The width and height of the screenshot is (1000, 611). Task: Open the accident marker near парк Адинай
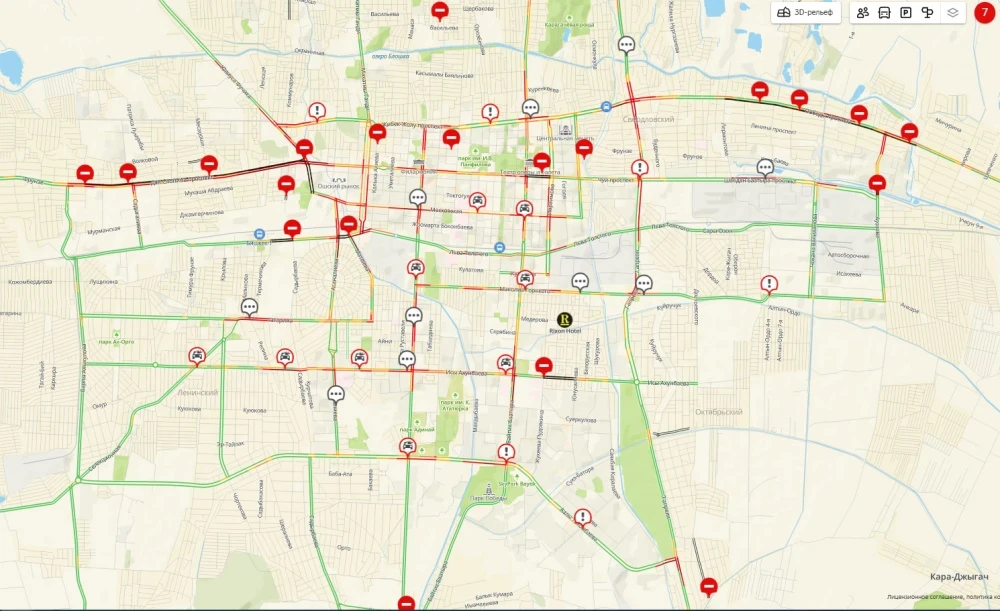pos(407,445)
